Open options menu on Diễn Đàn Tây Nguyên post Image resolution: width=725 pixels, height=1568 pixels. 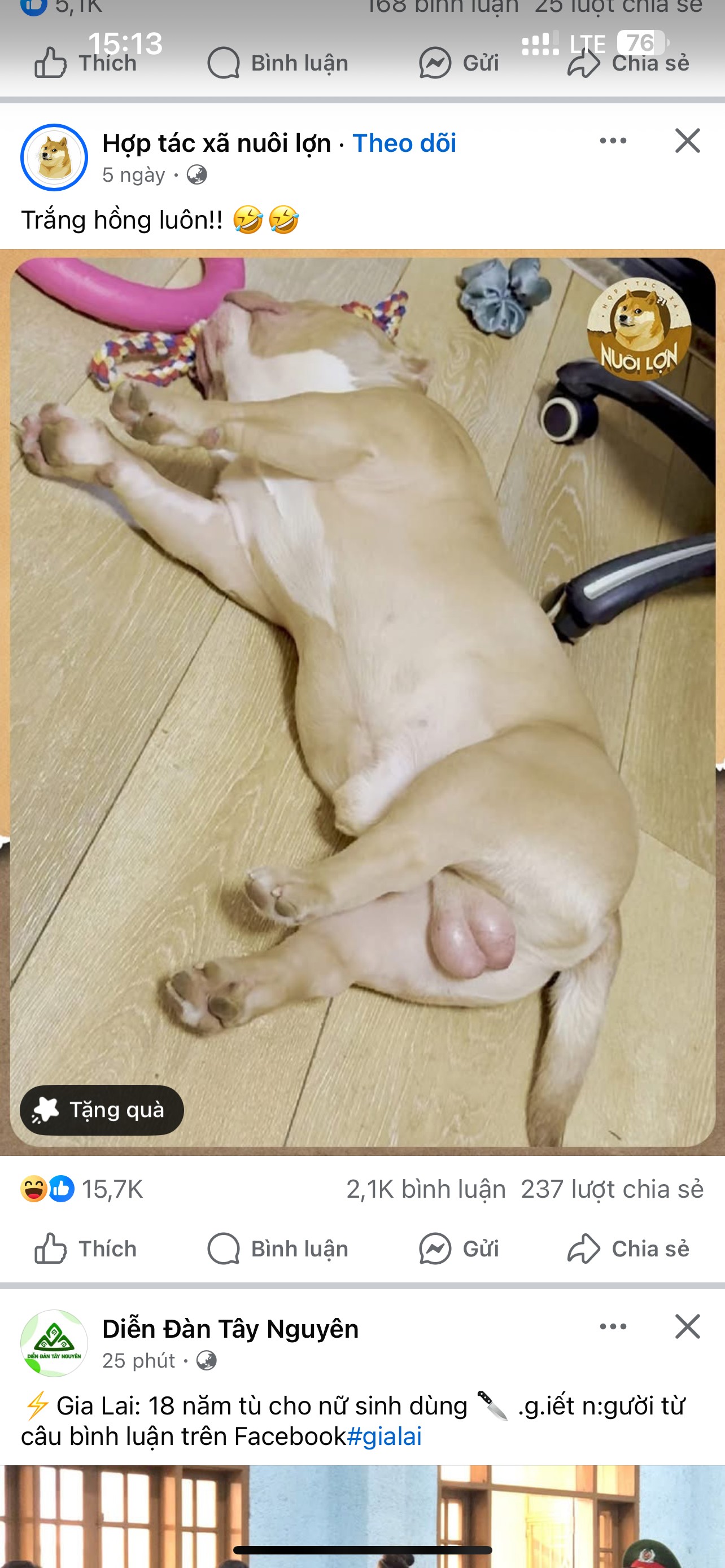pyautogui.click(x=613, y=1327)
